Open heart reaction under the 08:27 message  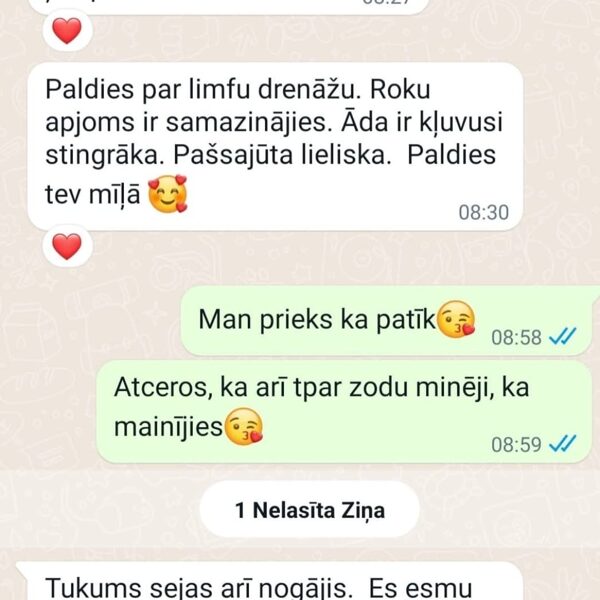66,32
